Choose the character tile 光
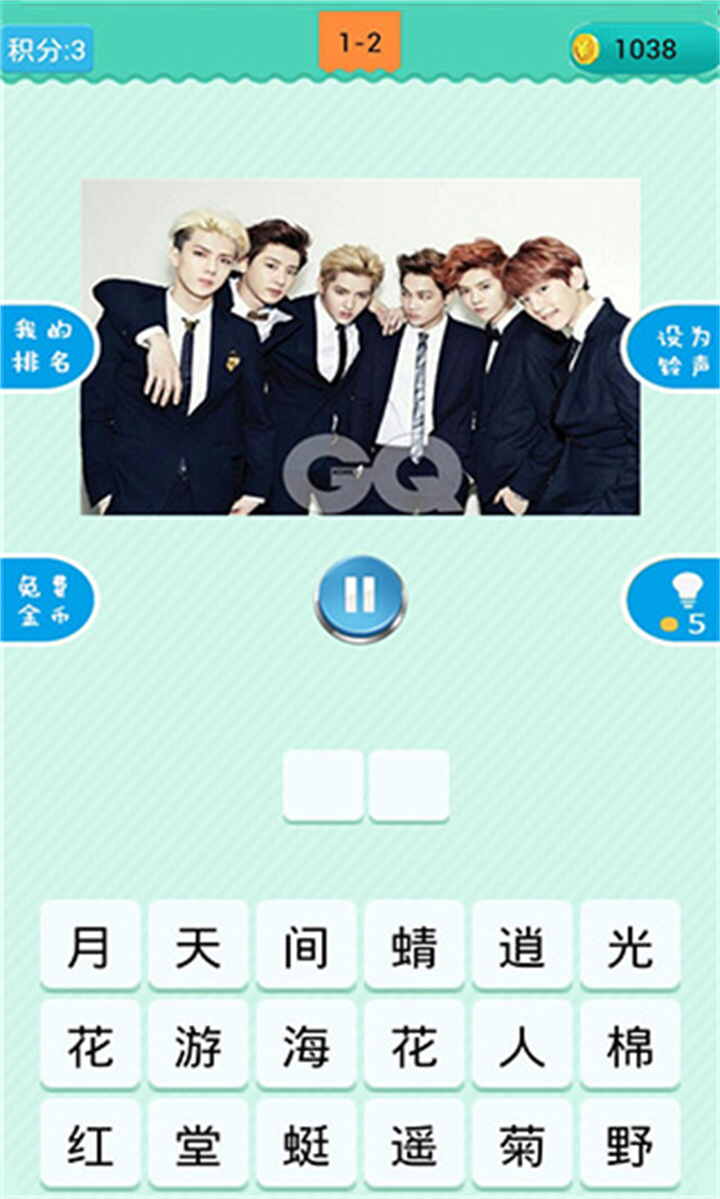The image size is (720, 1199). 630,945
